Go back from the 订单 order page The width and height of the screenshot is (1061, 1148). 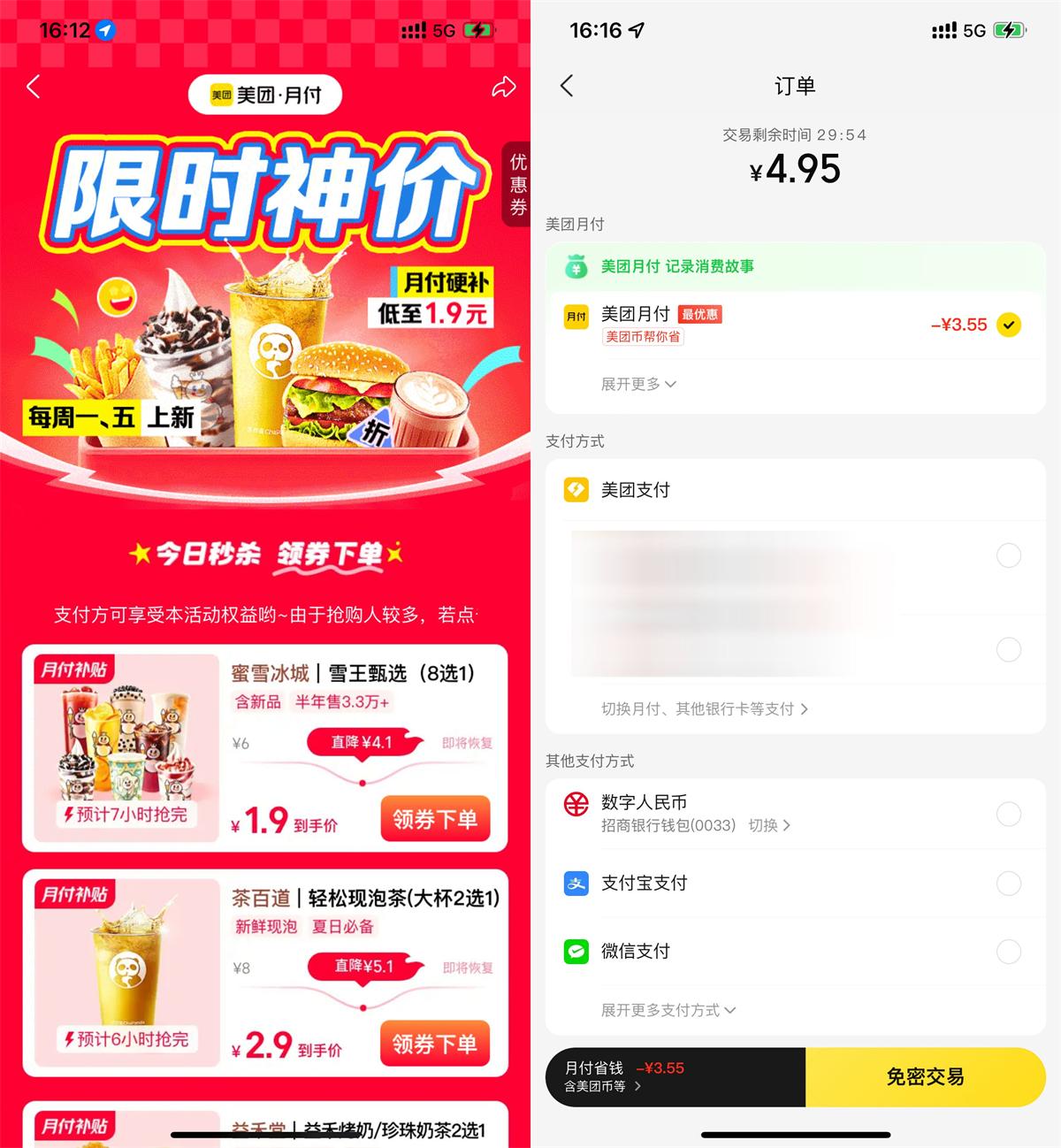567,86
